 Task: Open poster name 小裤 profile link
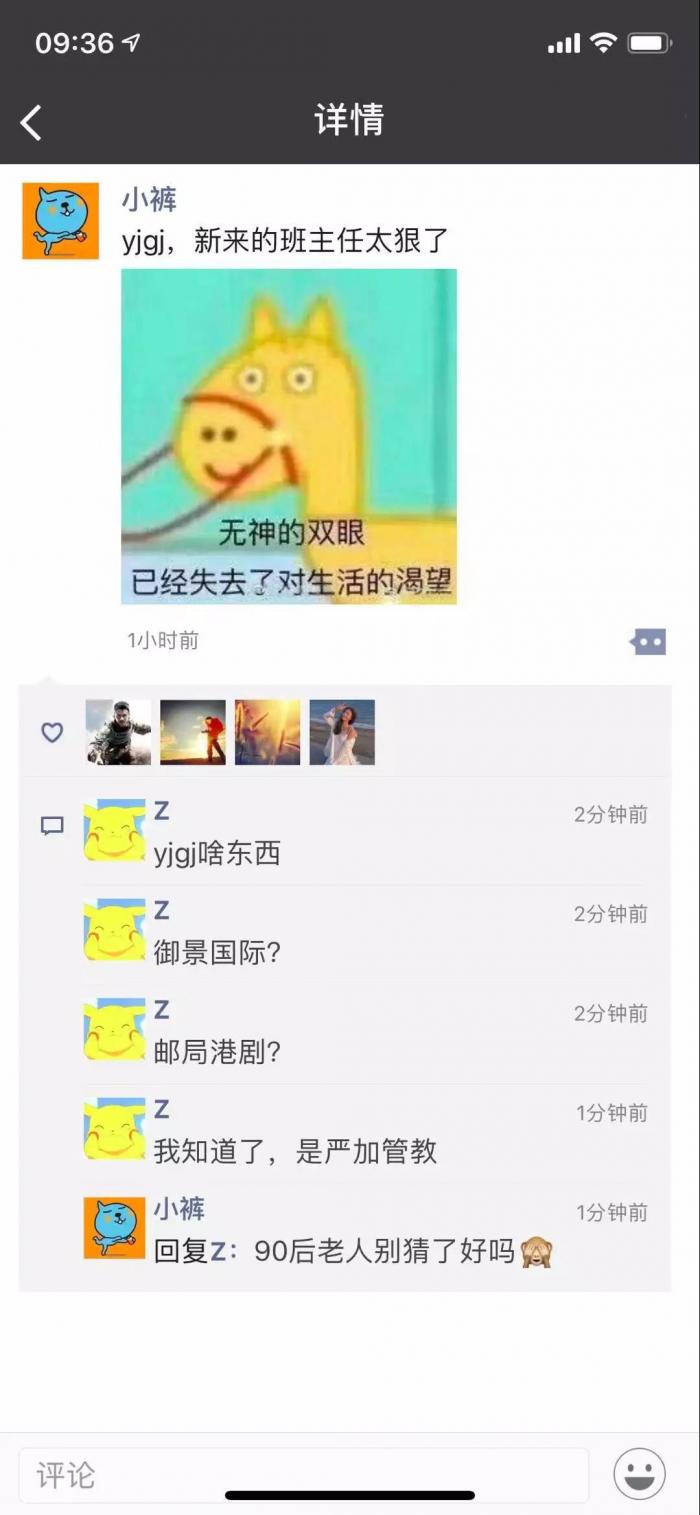point(149,200)
